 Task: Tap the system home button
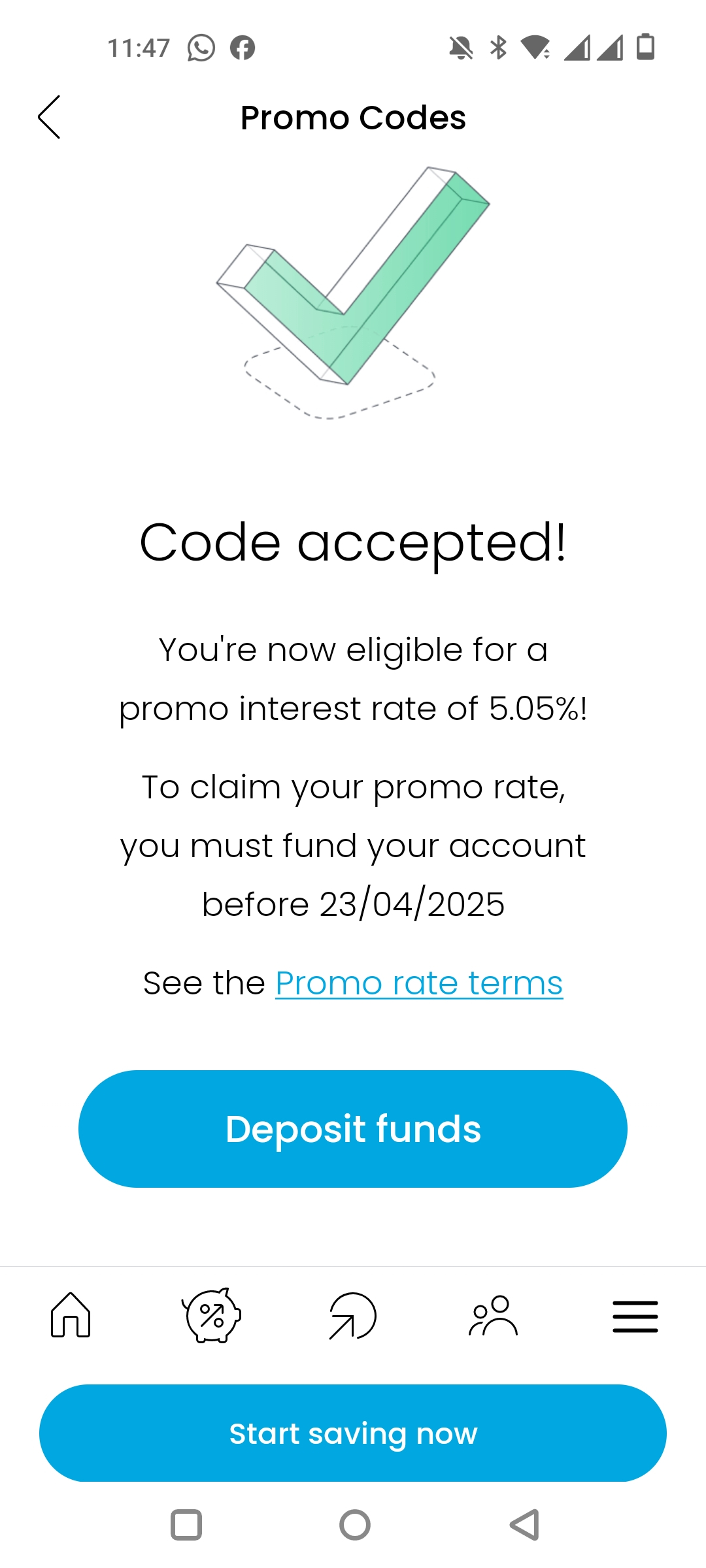point(355,1526)
